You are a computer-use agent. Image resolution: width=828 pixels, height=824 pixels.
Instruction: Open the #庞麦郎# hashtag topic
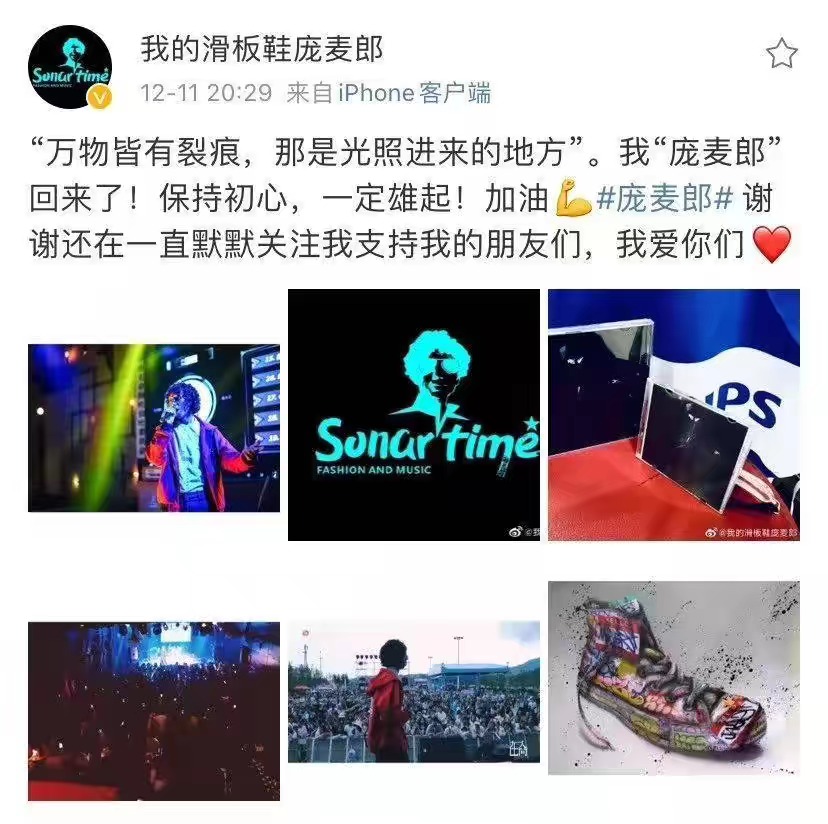coord(665,199)
